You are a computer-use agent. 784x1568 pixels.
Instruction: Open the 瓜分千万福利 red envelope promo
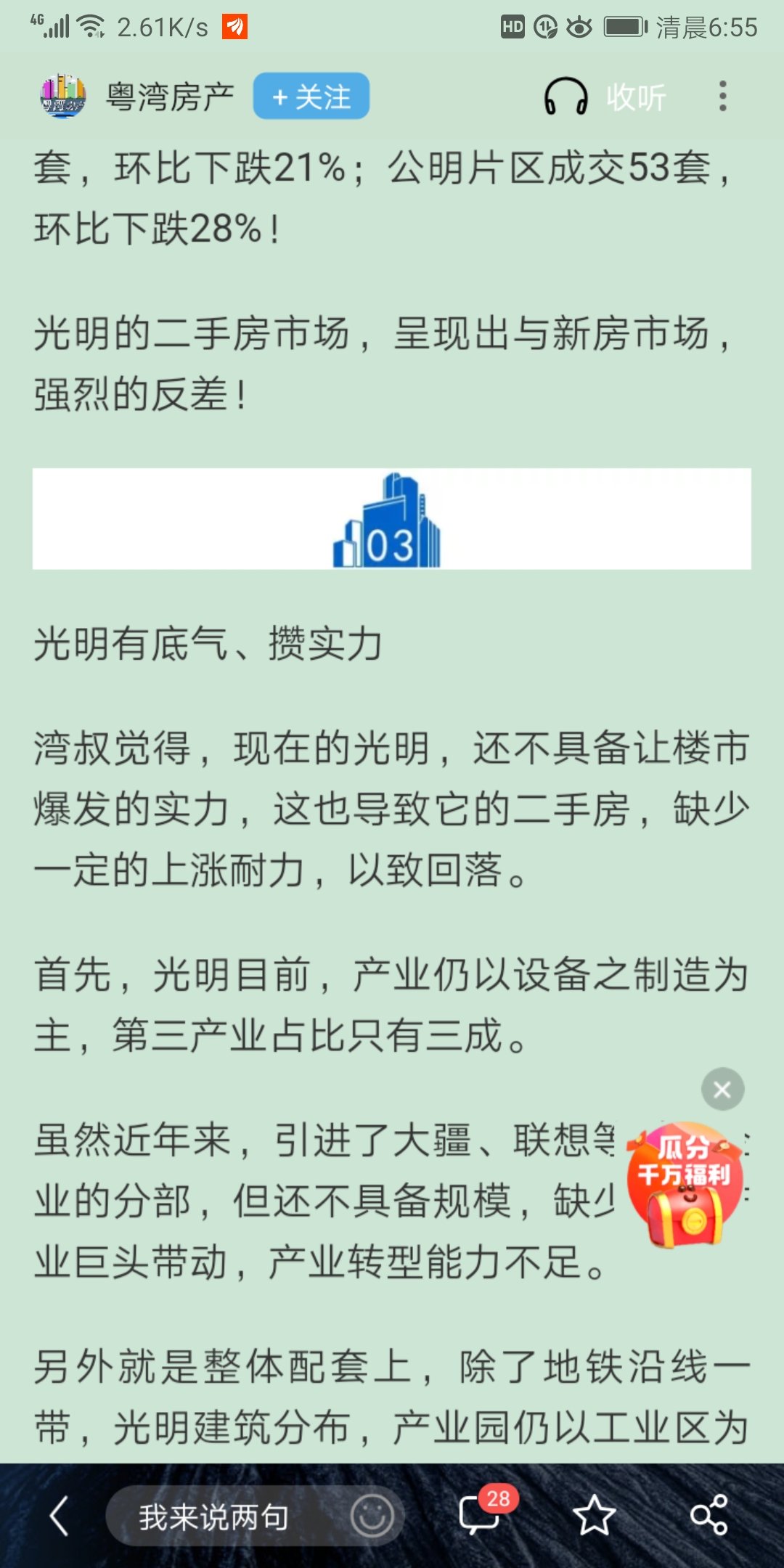pos(685,1187)
